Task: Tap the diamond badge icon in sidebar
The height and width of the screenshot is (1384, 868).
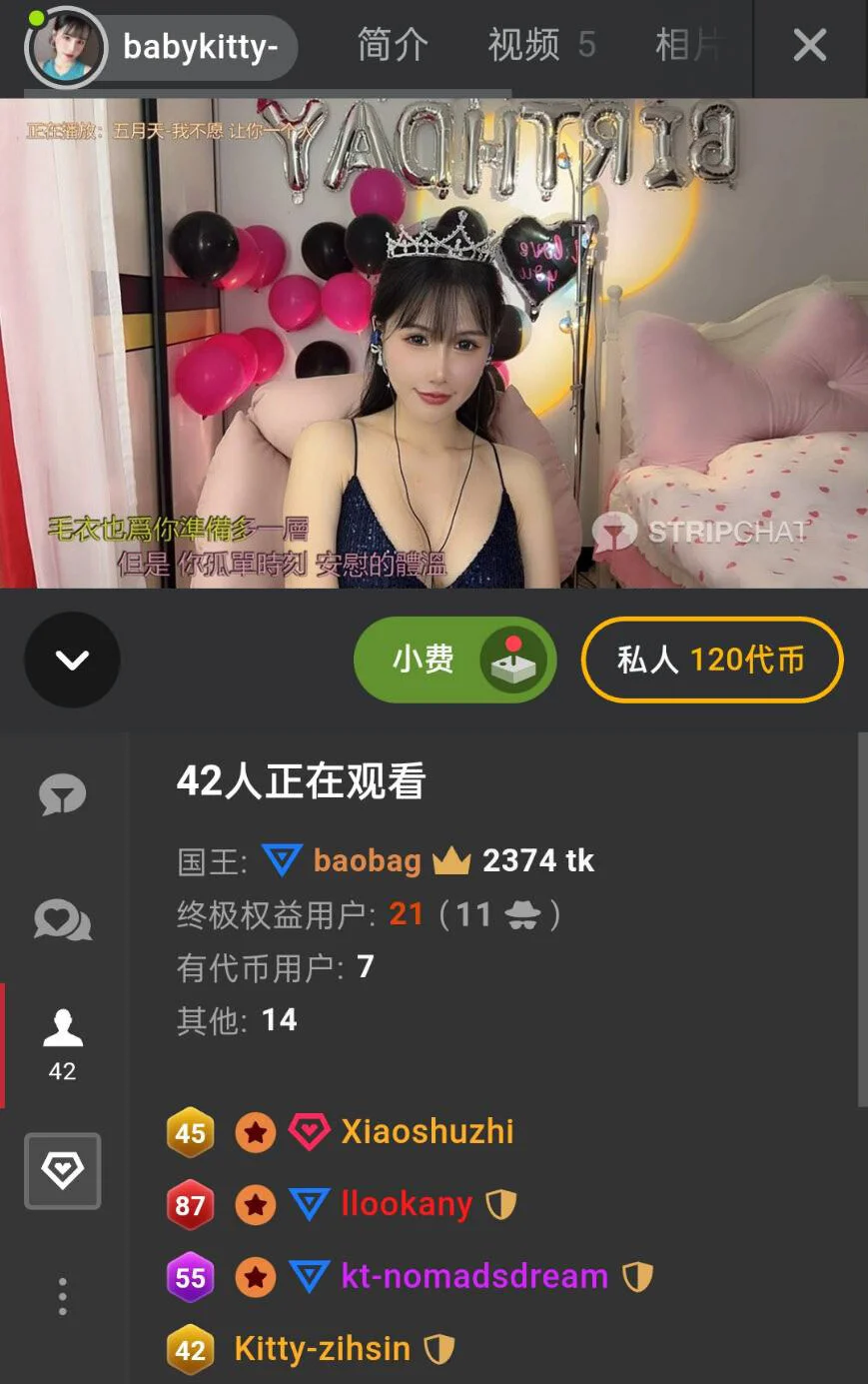Action: 62,1170
